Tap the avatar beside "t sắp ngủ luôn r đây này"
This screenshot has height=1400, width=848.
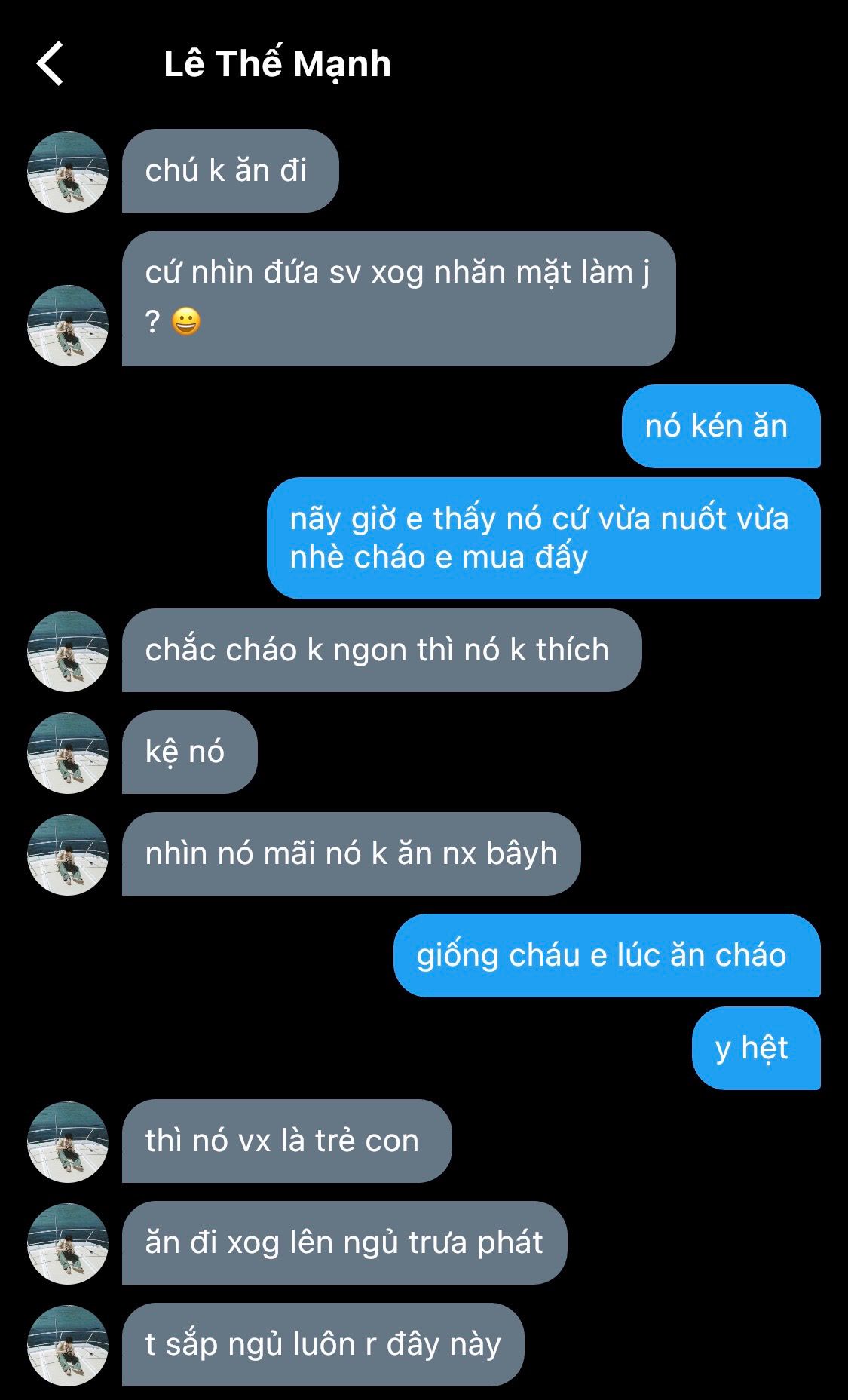click(x=68, y=1345)
